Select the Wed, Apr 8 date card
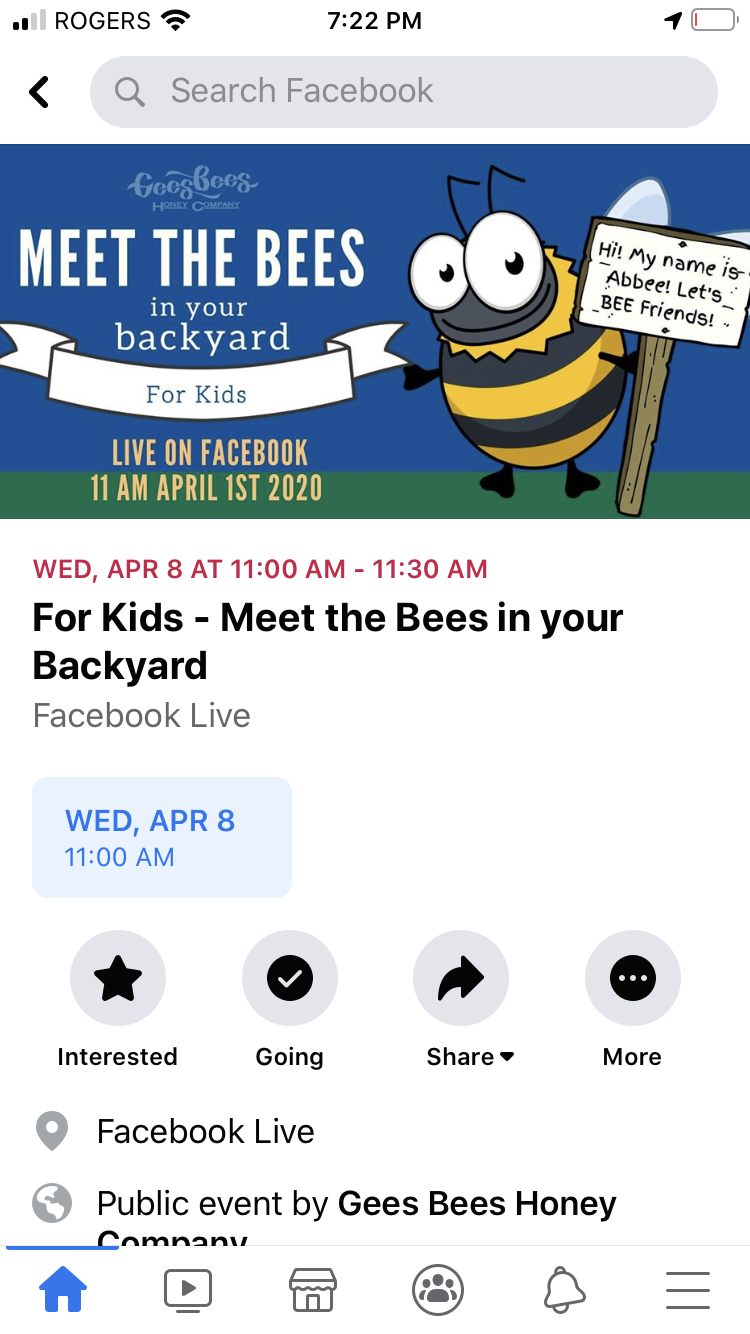The image size is (750, 1334). click(162, 837)
